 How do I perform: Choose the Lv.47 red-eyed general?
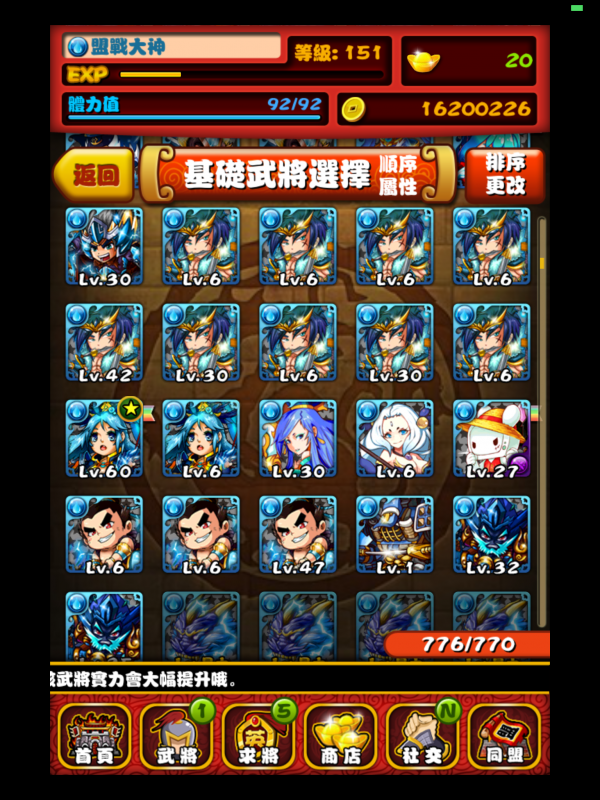coord(298,534)
